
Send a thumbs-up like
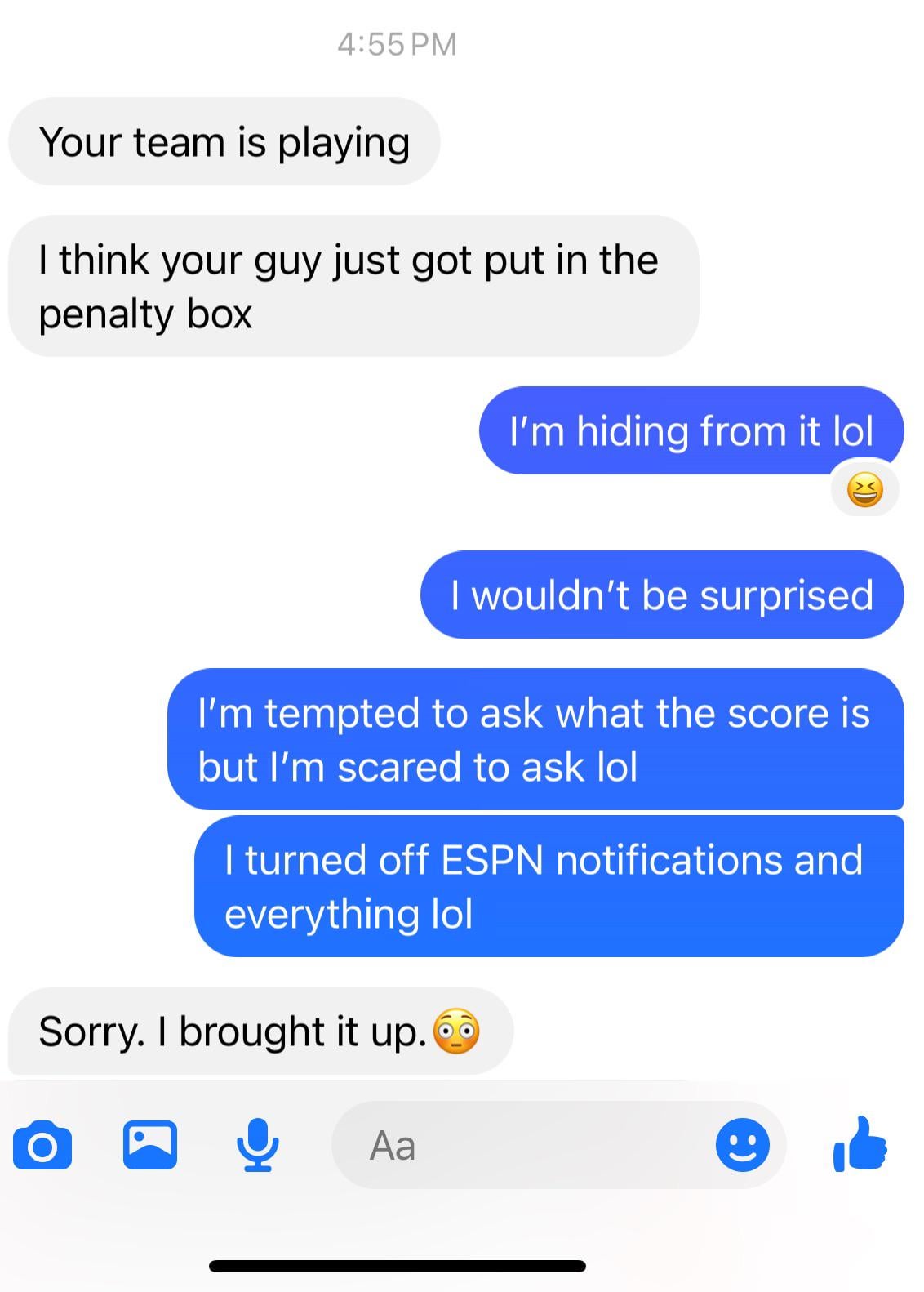860,1143
